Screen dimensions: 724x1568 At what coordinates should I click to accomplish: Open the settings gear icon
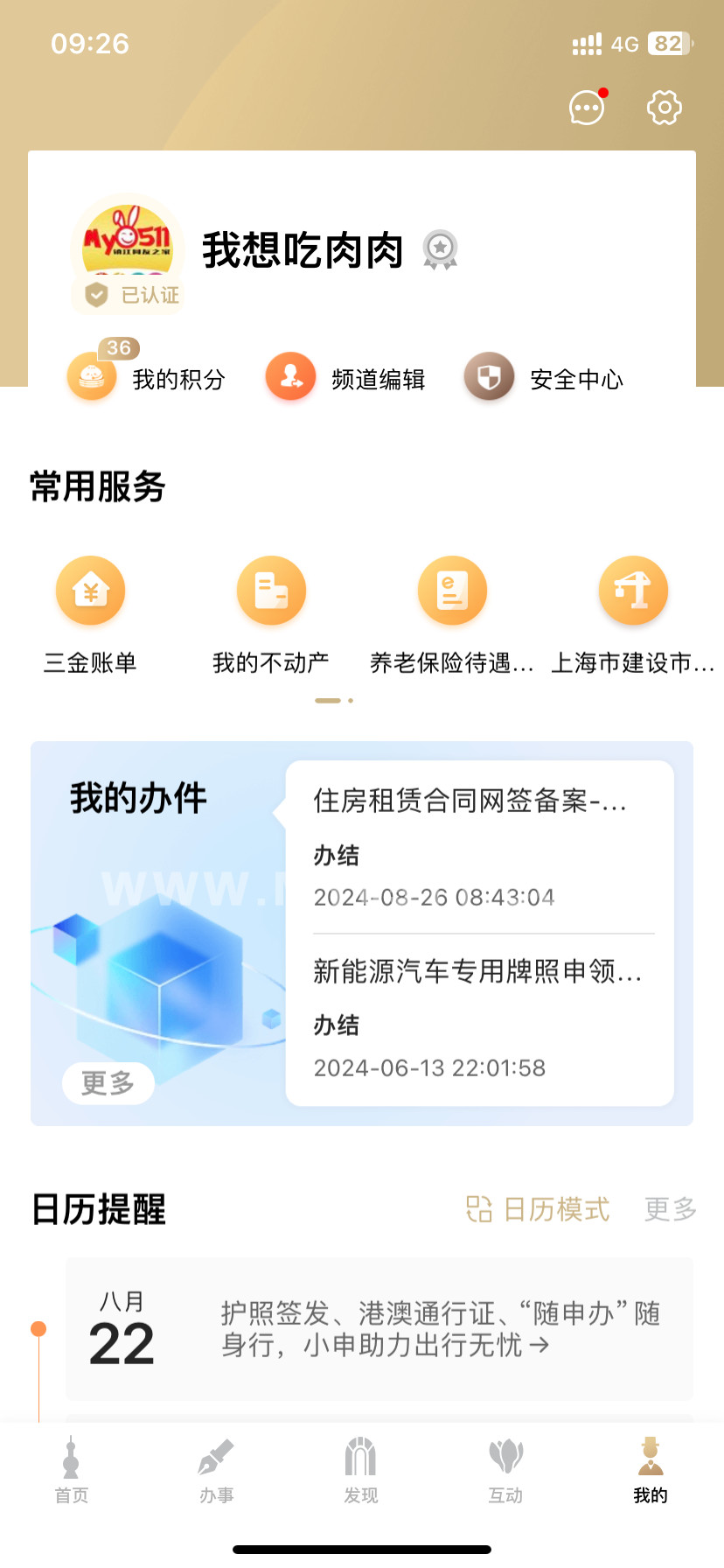[x=664, y=108]
